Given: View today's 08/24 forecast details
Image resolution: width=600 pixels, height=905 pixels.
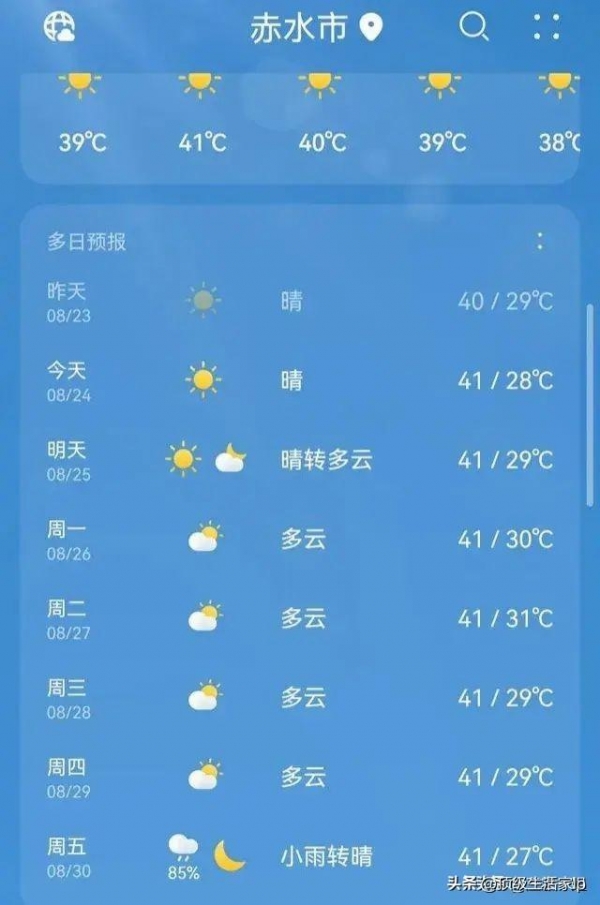Looking at the screenshot, I should coord(300,380).
